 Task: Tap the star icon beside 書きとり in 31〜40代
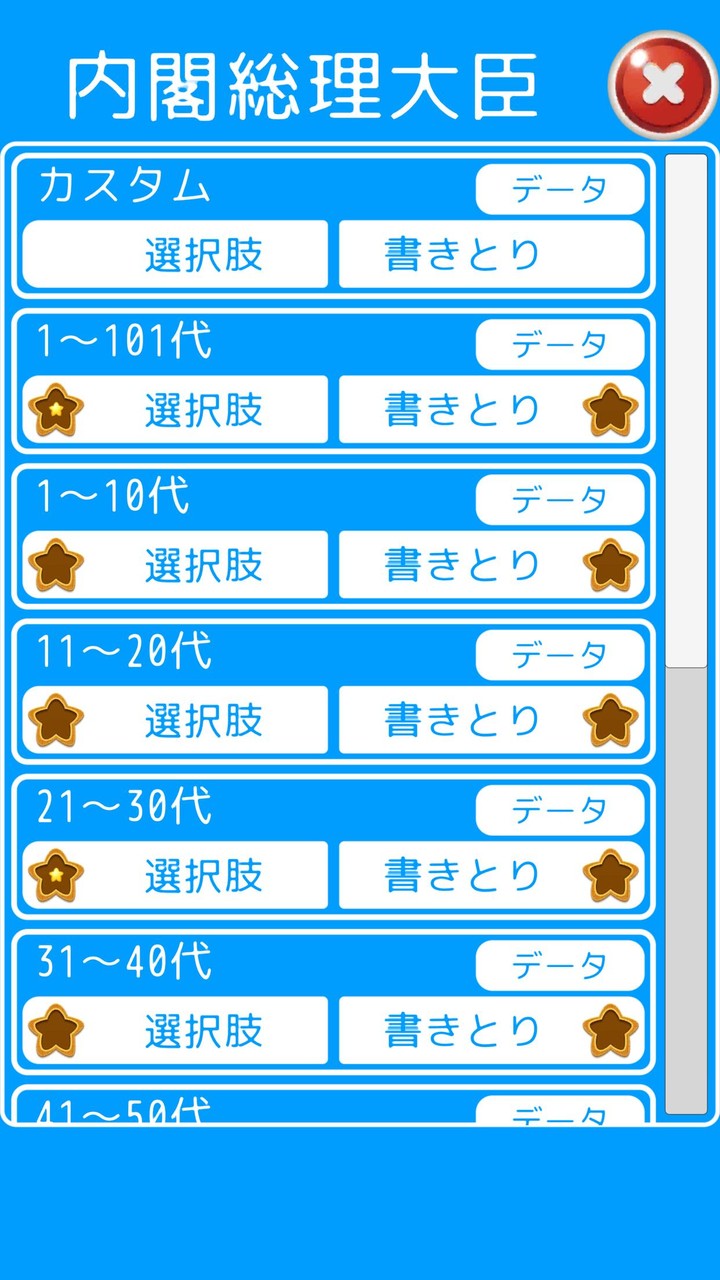(610, 1029)
